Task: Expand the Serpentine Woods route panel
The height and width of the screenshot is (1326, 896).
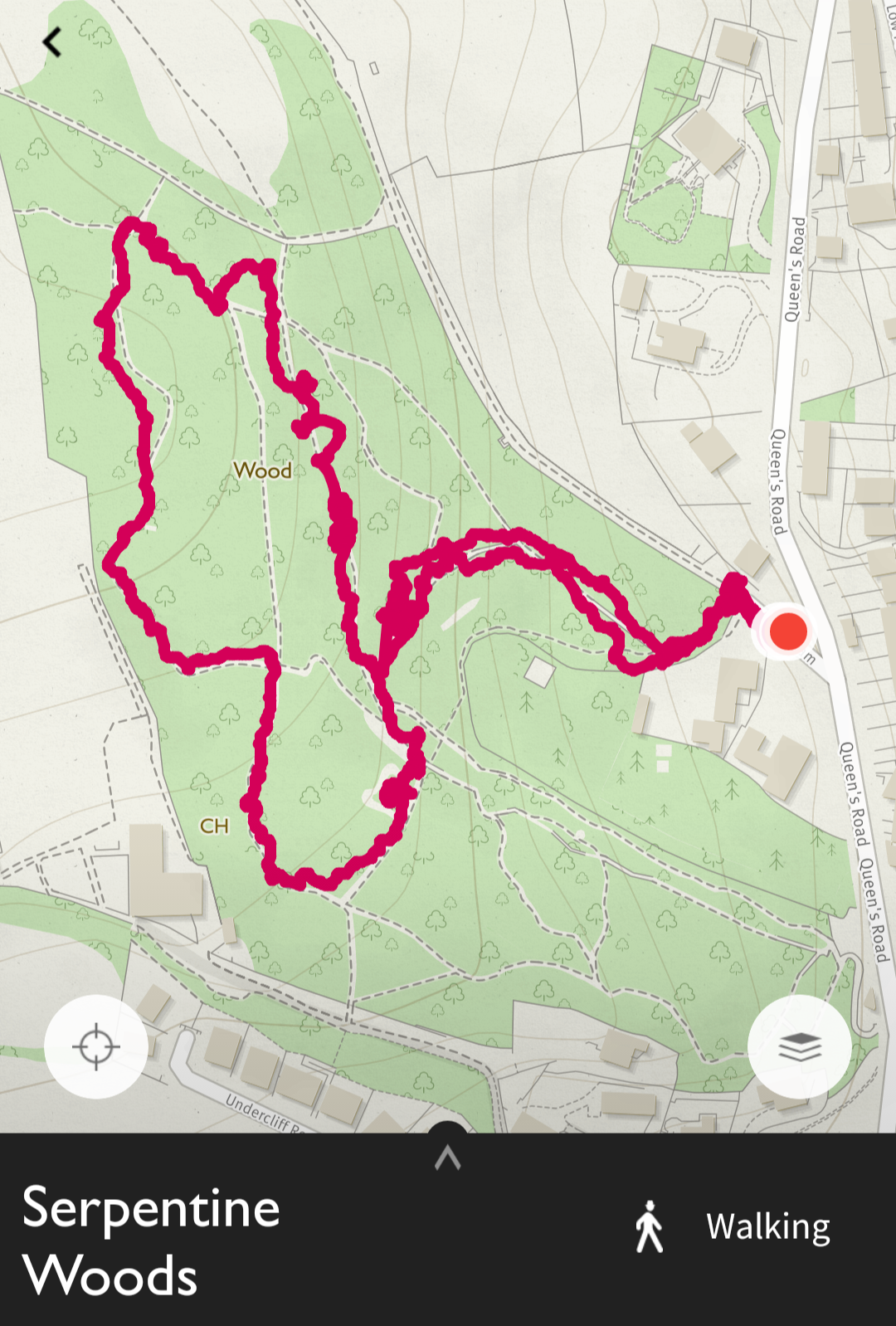Action: (447, 1155)
